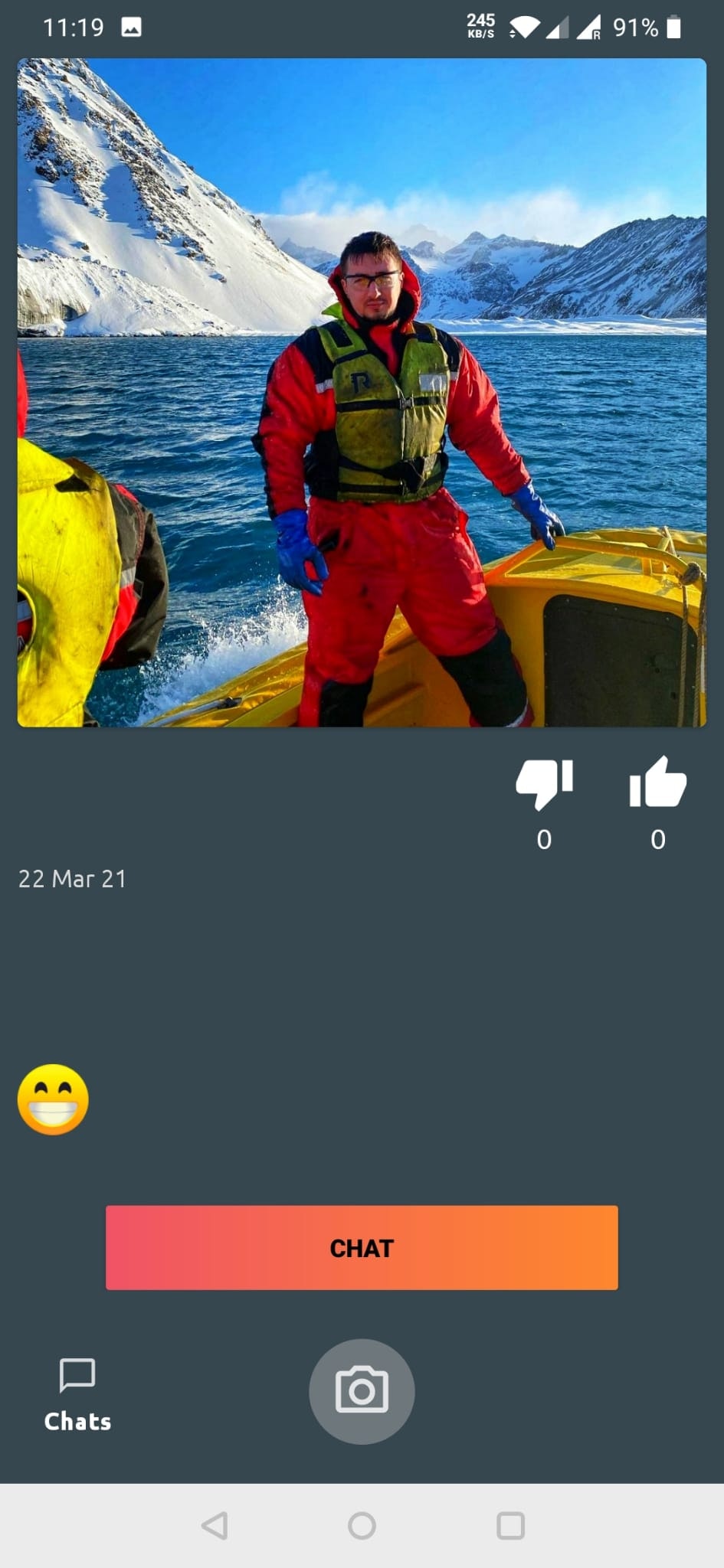The height and width of the screenshot is (1568, 724).
Task: Tap the date label 22 Mar 21
Action: [x=72, y=879]
